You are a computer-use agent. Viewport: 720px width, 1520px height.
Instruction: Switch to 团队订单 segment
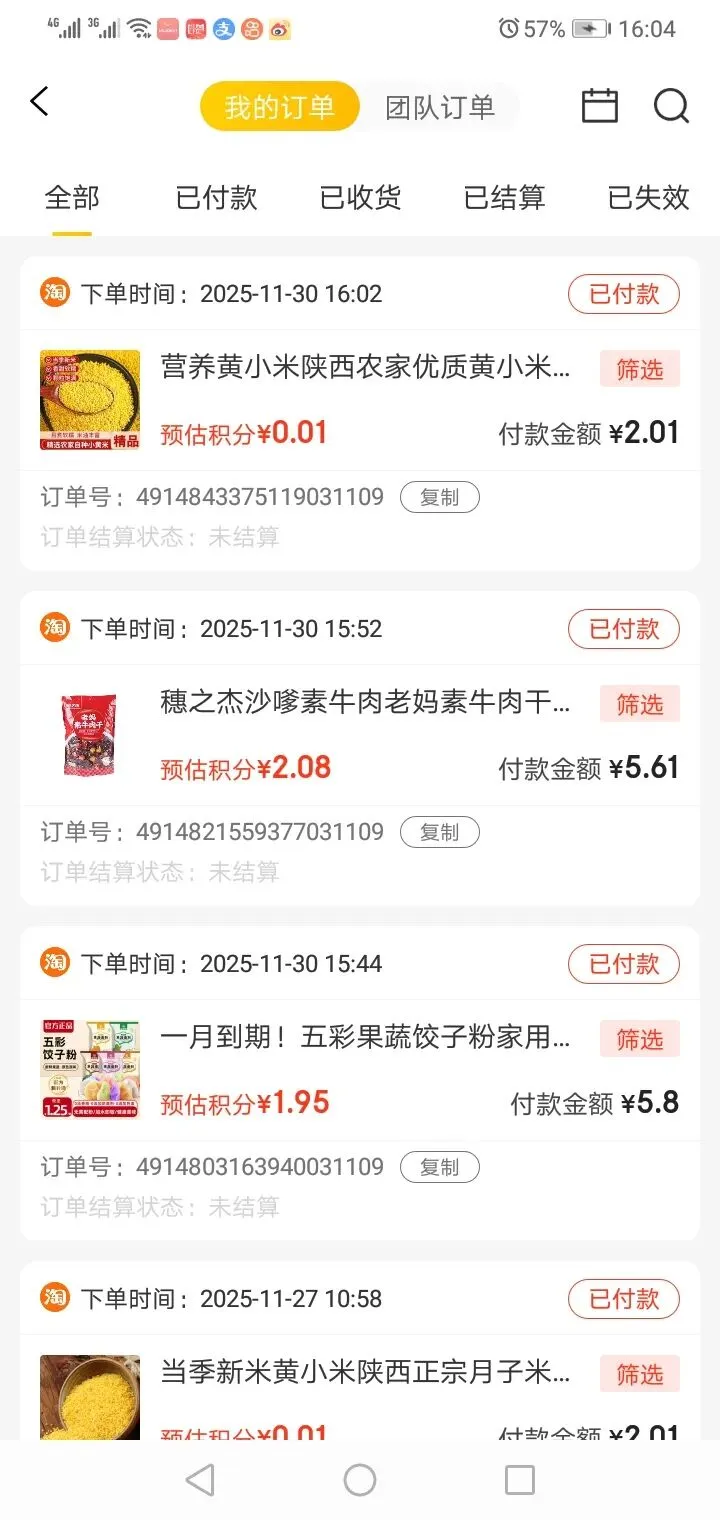[440, 107]
